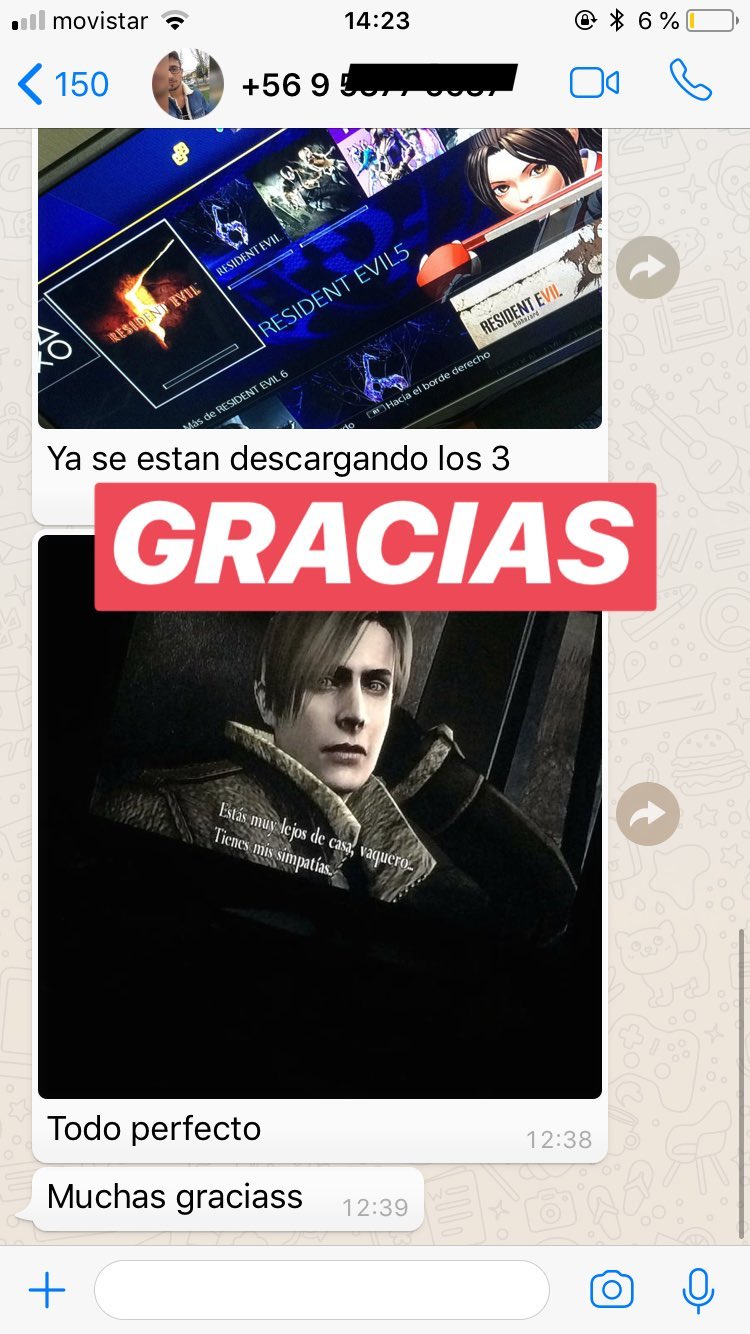750x1334 pixels.
Task: Open contact info from the profile picture
Action: (x=187, y=84)
